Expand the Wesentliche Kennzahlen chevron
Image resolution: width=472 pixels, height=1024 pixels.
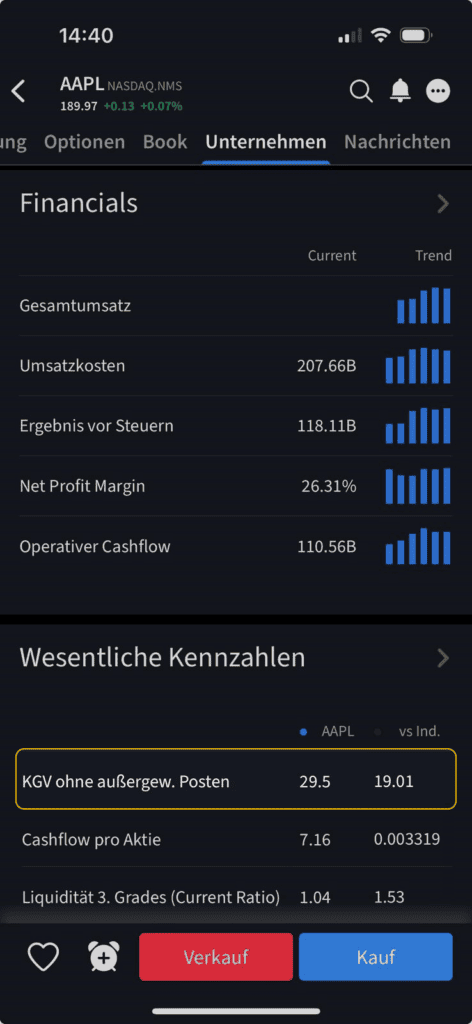pyautogui.click(x=443, y=658)
